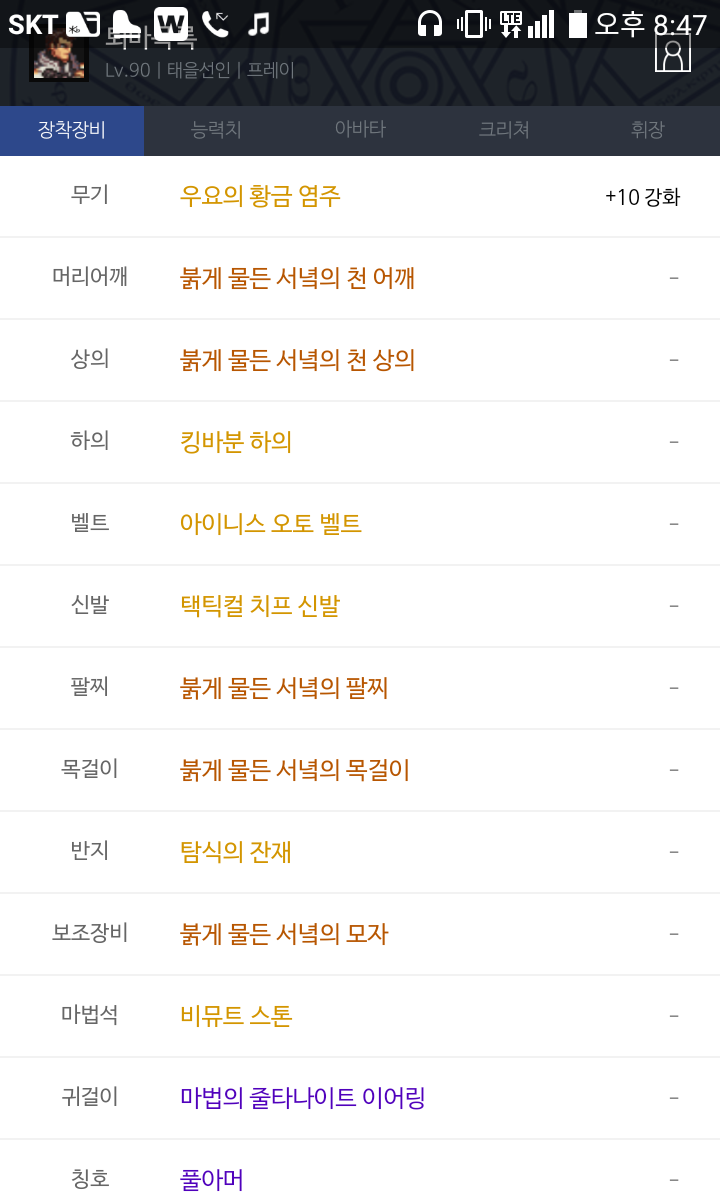The width and height of the screenshot is (720, 1193).
Task: Select the 휘장 tab
Action: pos(648,130)
